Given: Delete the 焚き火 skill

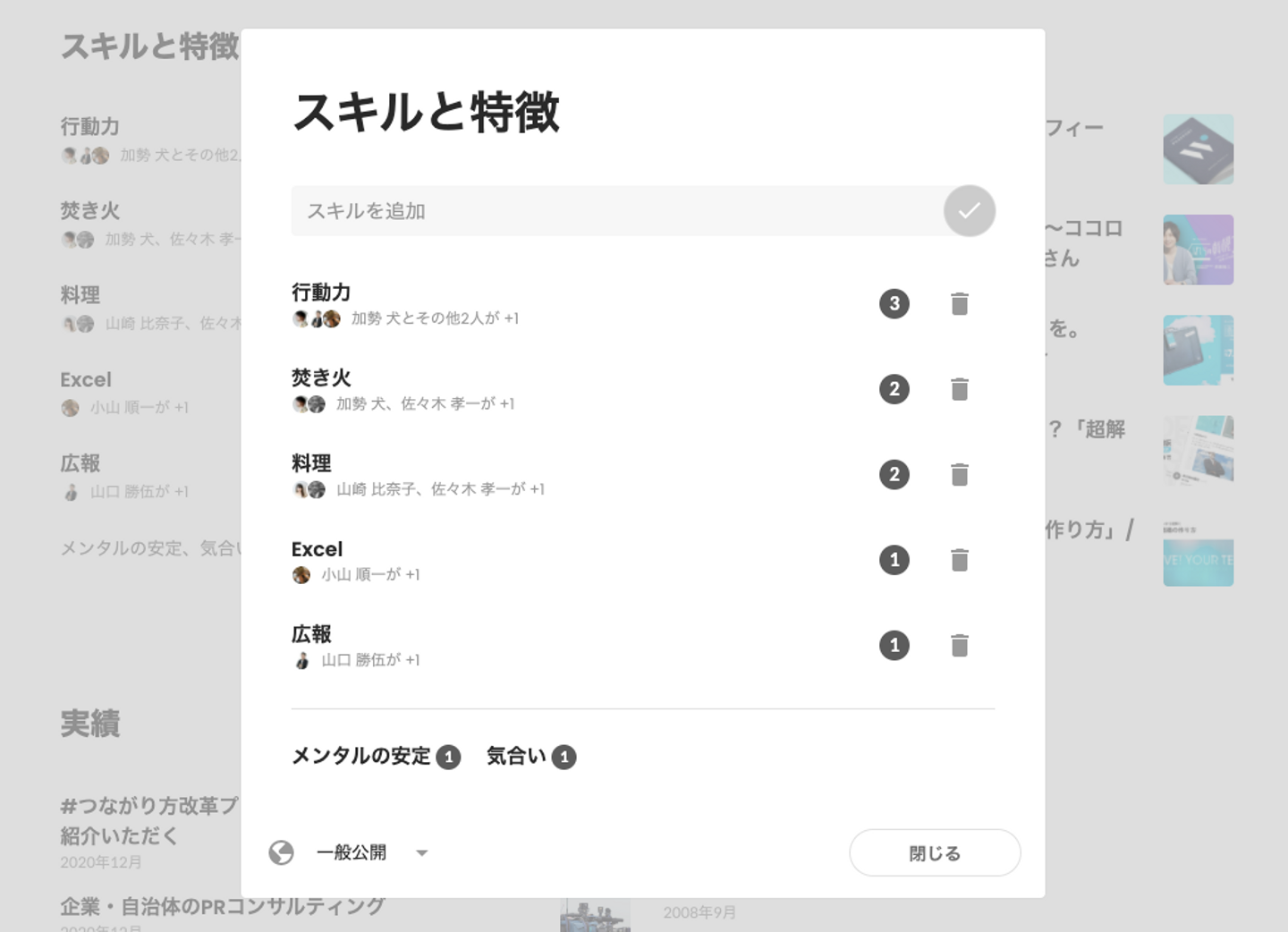Looking at the screenshot, I should click(x=959, y=389).
